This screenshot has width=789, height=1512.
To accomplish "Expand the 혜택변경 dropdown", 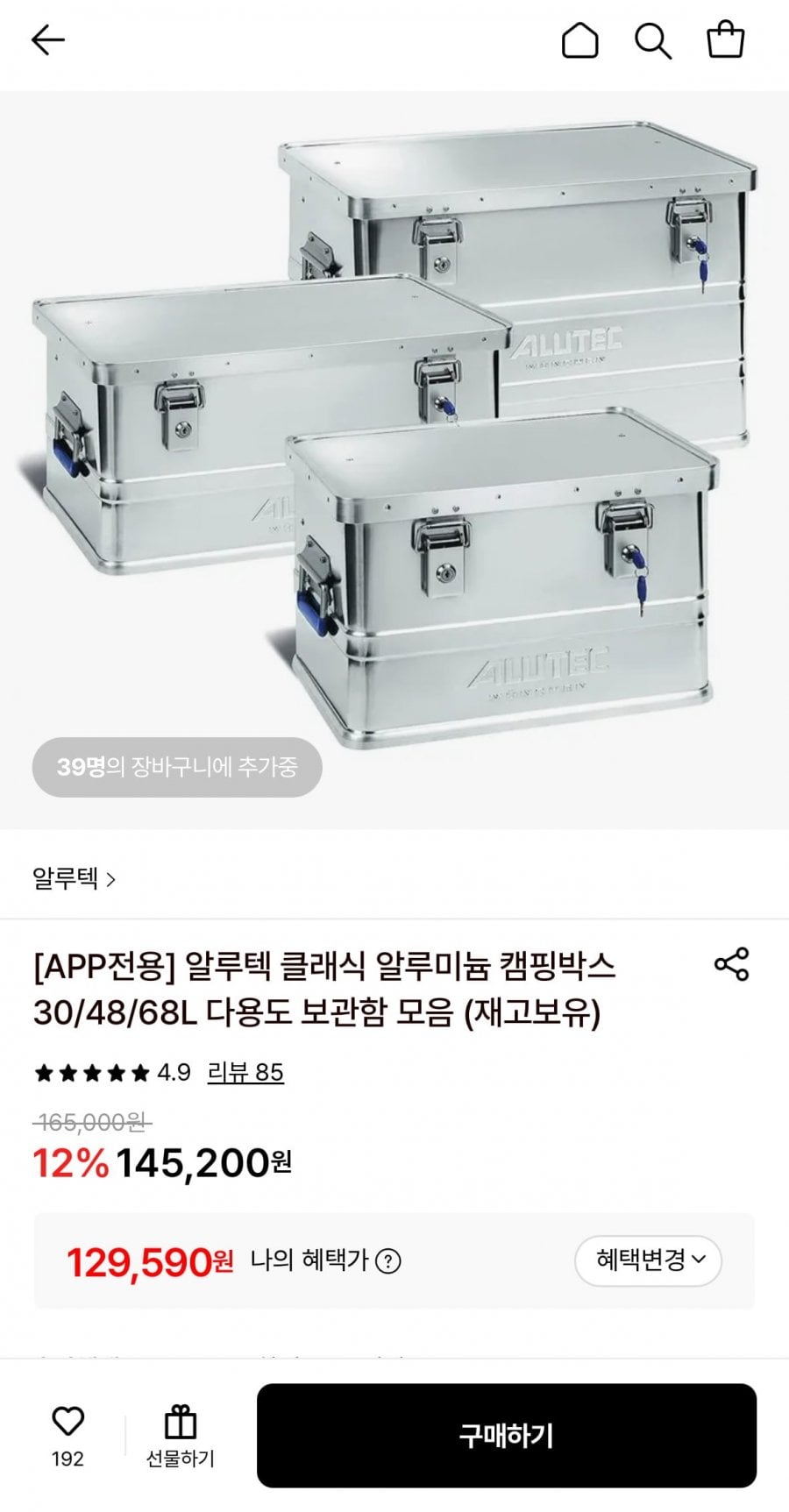I will (x=648, y=1261).
